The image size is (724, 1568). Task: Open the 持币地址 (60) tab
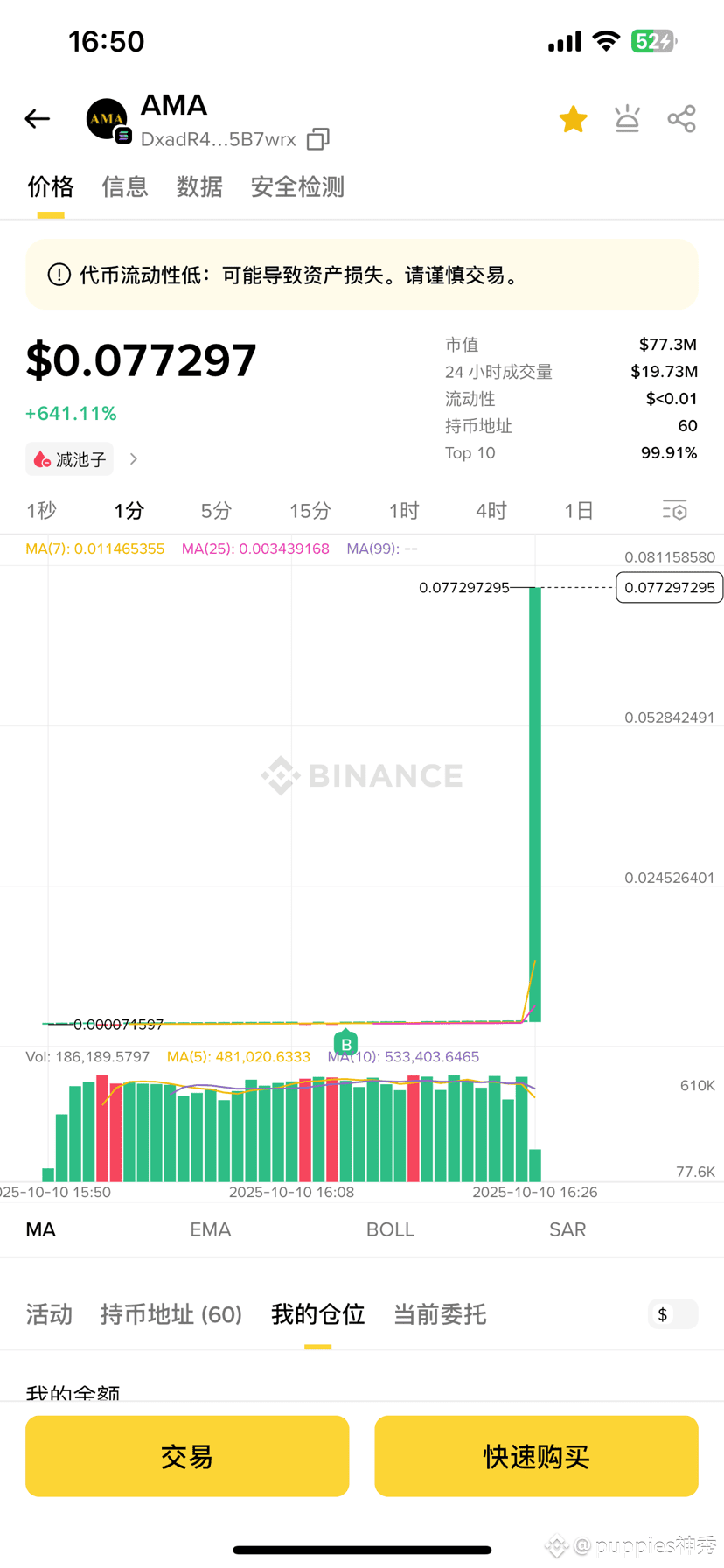pos(171,1314)
